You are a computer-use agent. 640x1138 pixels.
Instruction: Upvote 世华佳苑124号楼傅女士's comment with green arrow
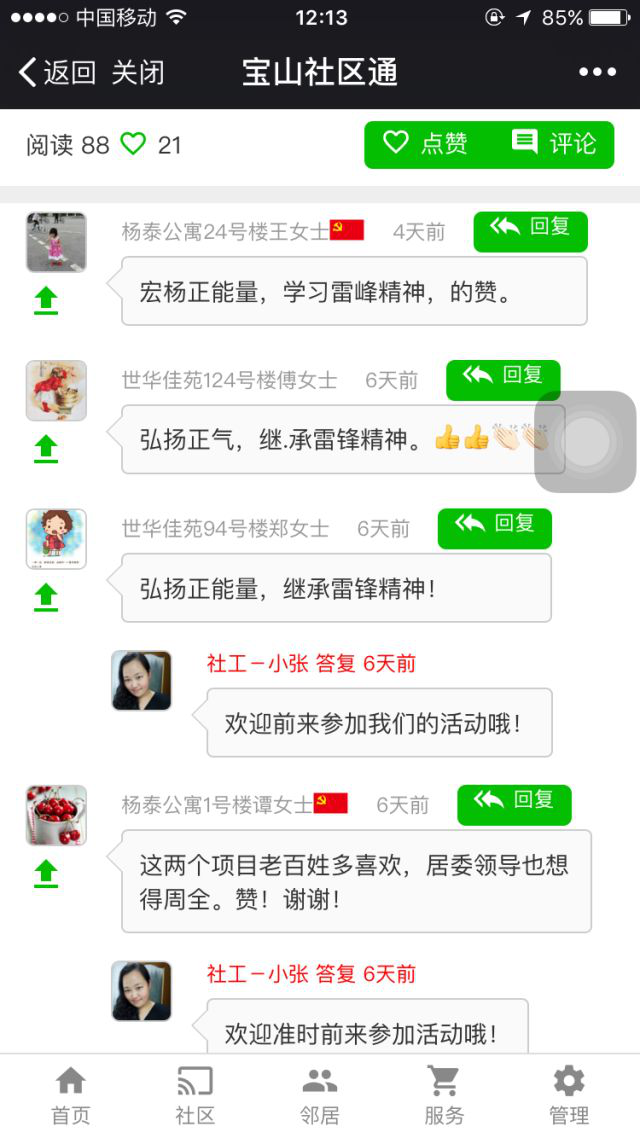click(46, 448)
